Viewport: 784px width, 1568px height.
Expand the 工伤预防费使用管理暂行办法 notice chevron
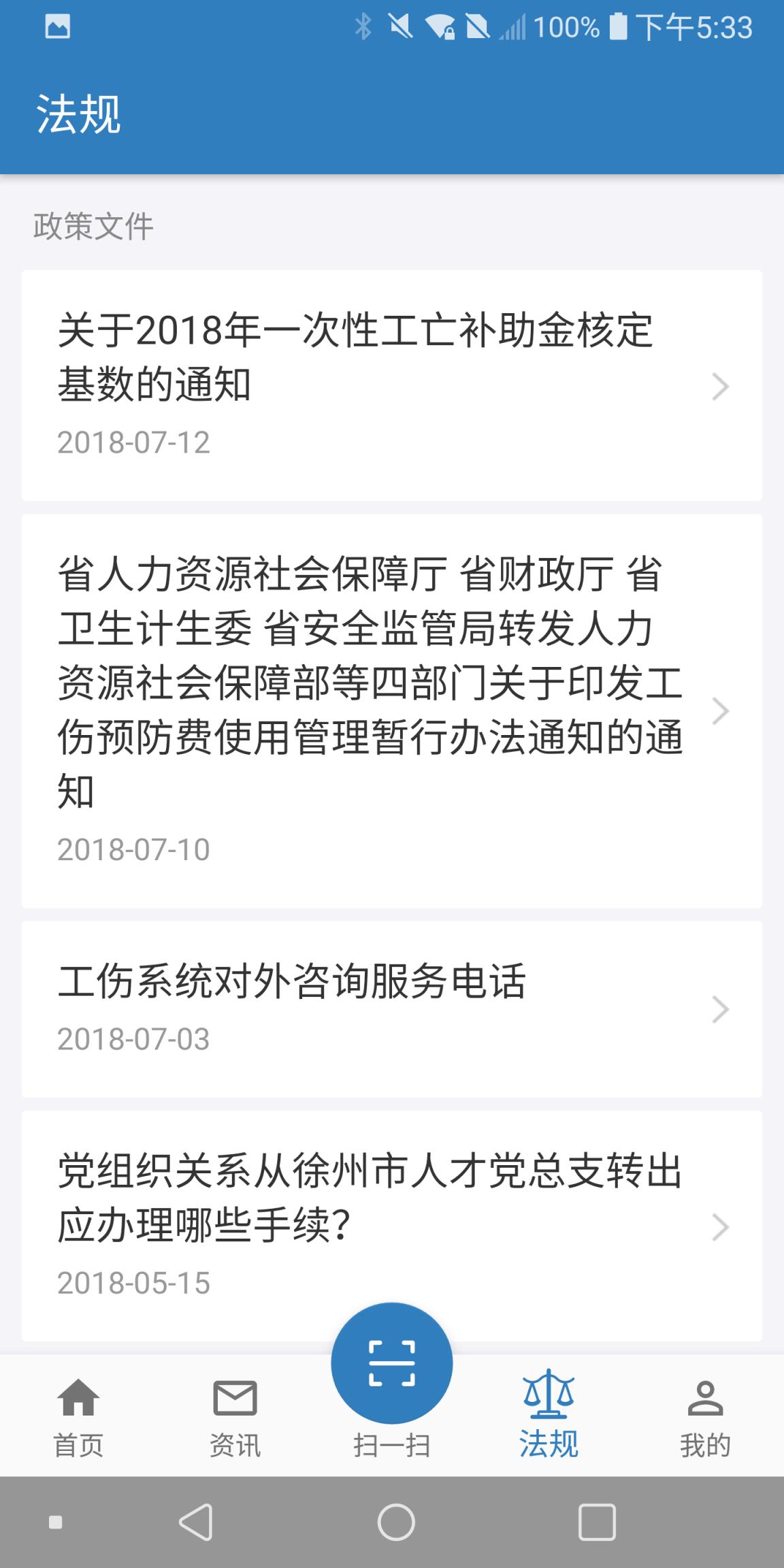(719, 710)
